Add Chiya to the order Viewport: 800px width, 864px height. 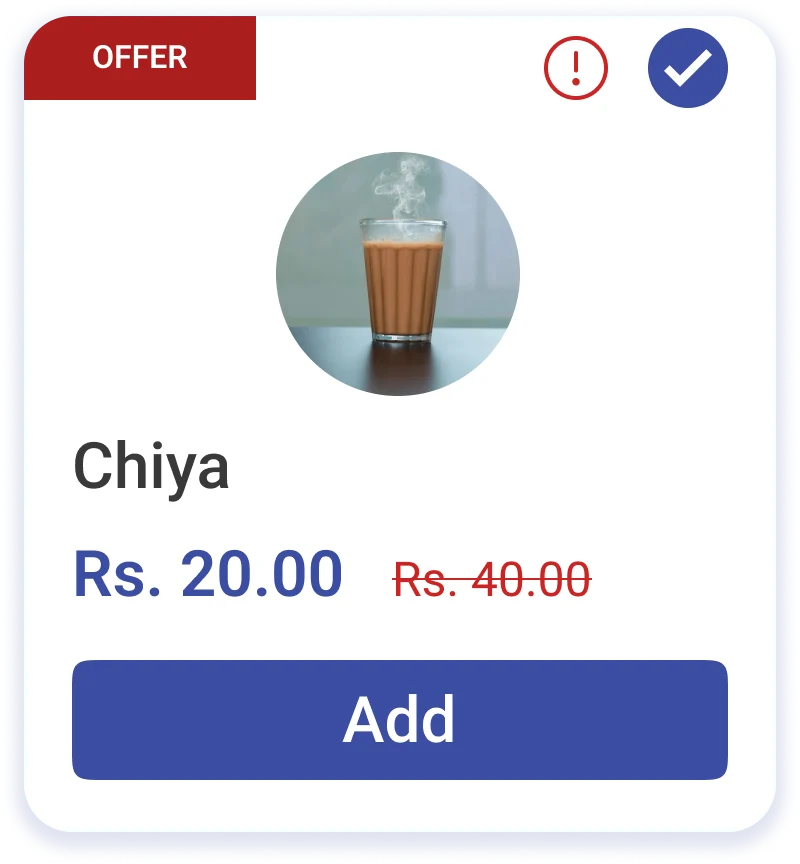click(x=399, y=719)
